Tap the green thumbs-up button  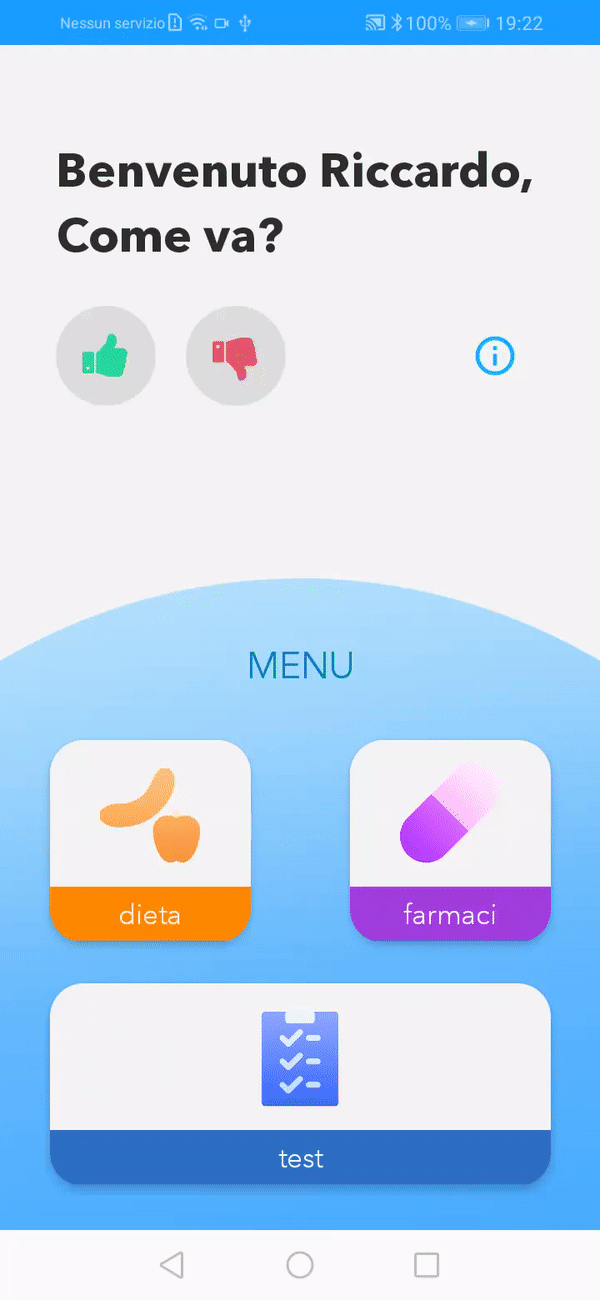106,356
